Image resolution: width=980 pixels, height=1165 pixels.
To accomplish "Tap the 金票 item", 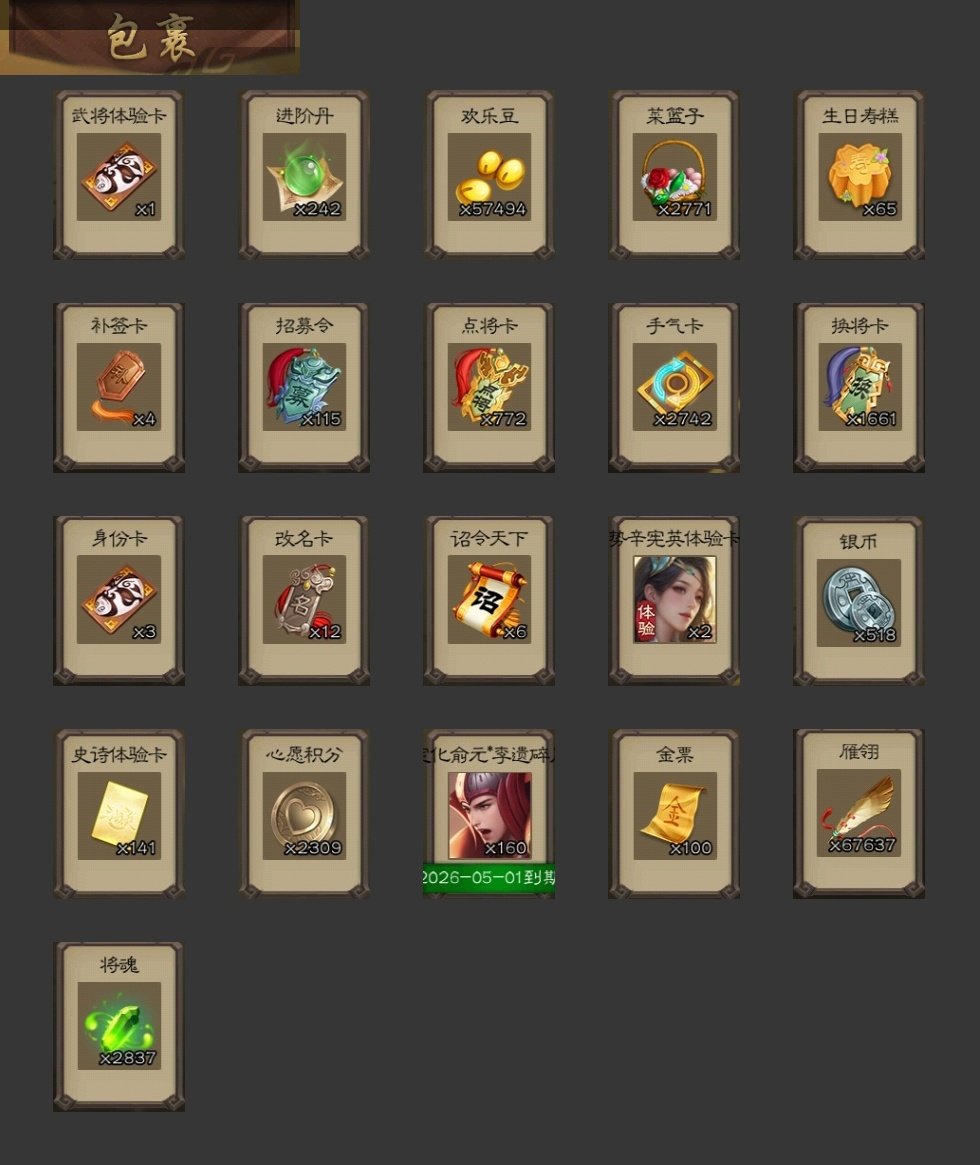I will (674, 815).
